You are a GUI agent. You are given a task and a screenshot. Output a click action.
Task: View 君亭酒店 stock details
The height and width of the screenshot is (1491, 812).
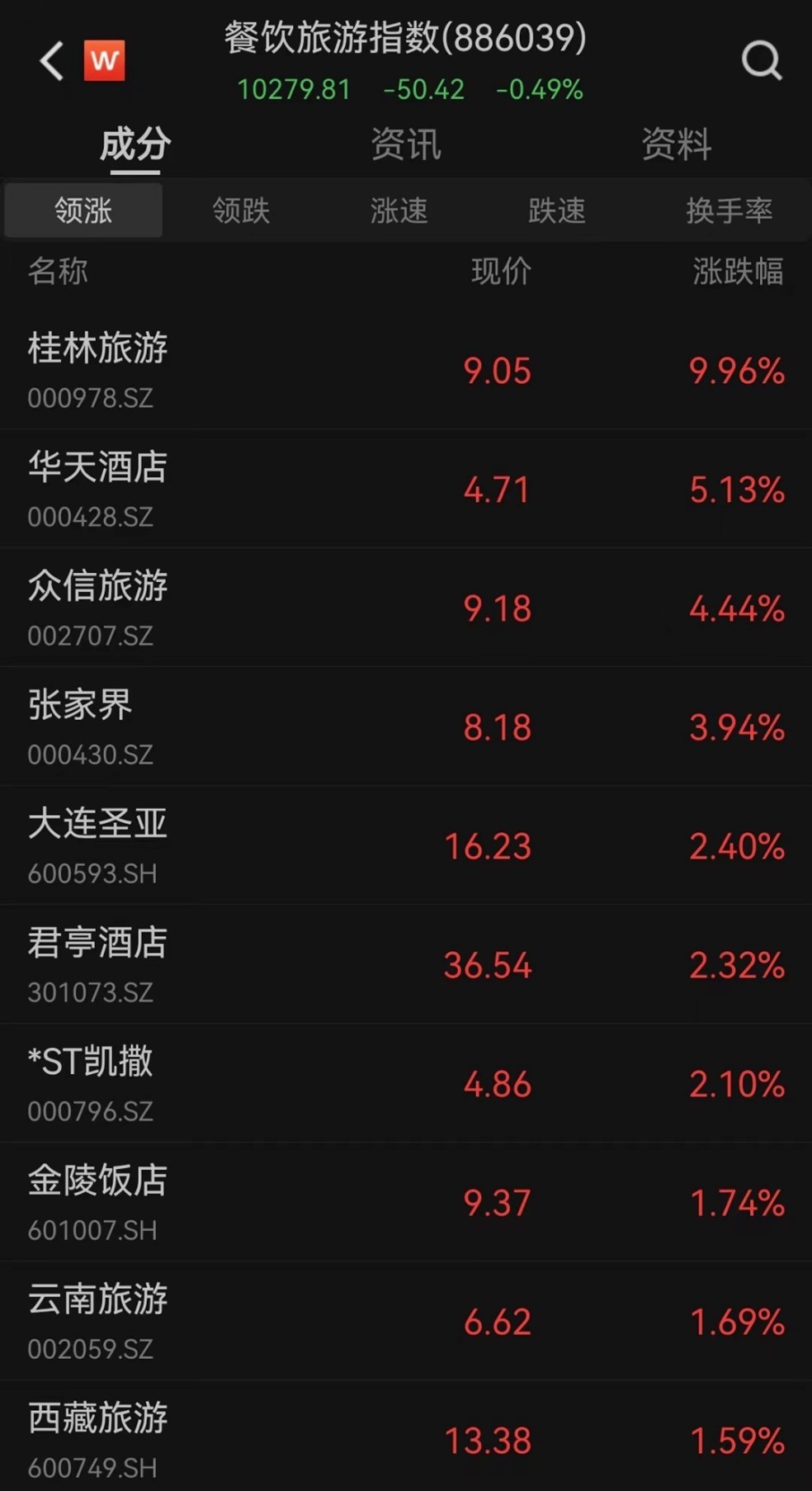click(406, 964)
